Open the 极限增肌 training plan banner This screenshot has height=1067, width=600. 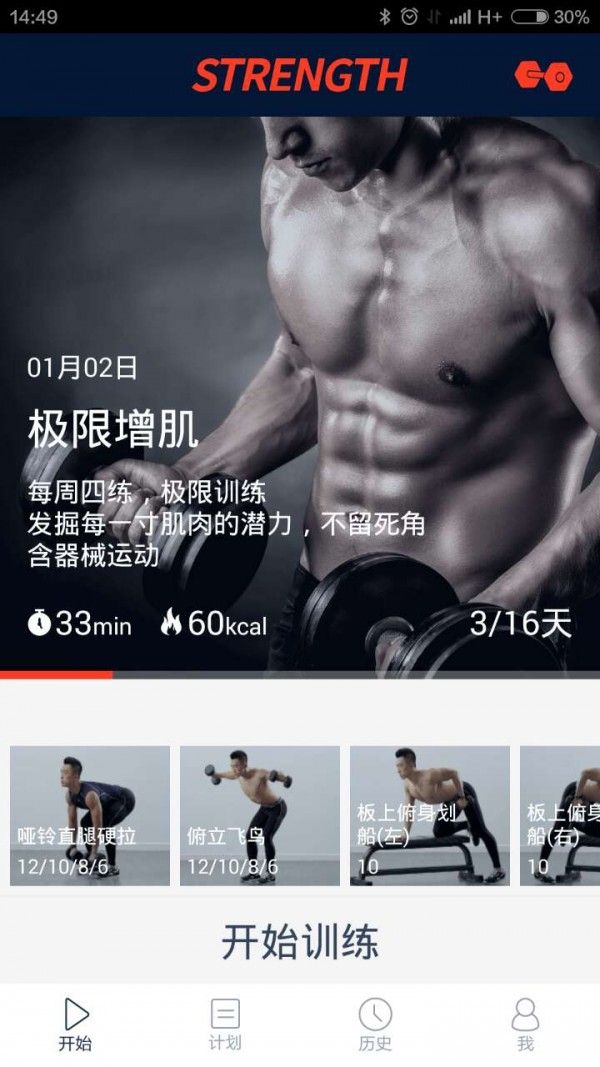[x=300, y=394]
